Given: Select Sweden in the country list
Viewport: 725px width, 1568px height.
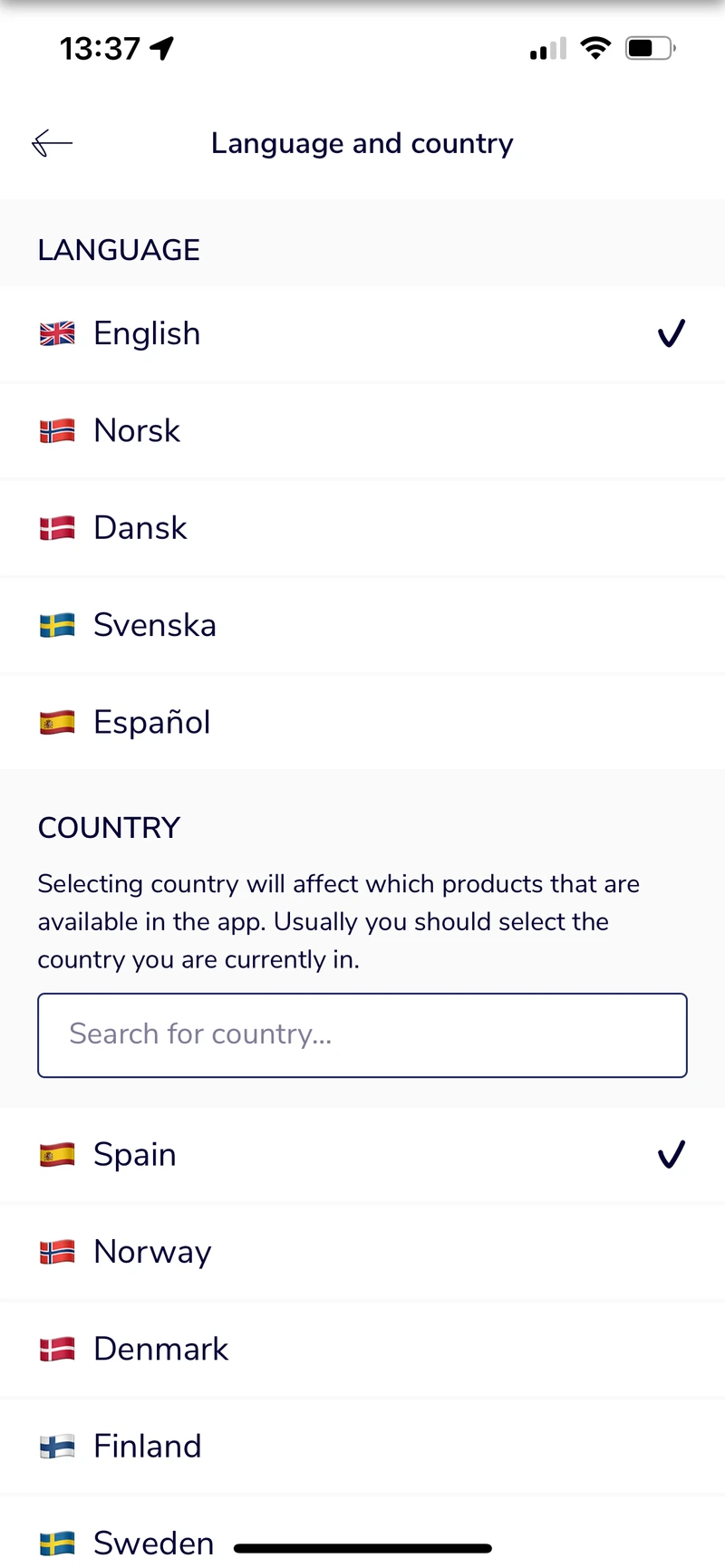Looking at the screenshot, I should point(154,1541).
